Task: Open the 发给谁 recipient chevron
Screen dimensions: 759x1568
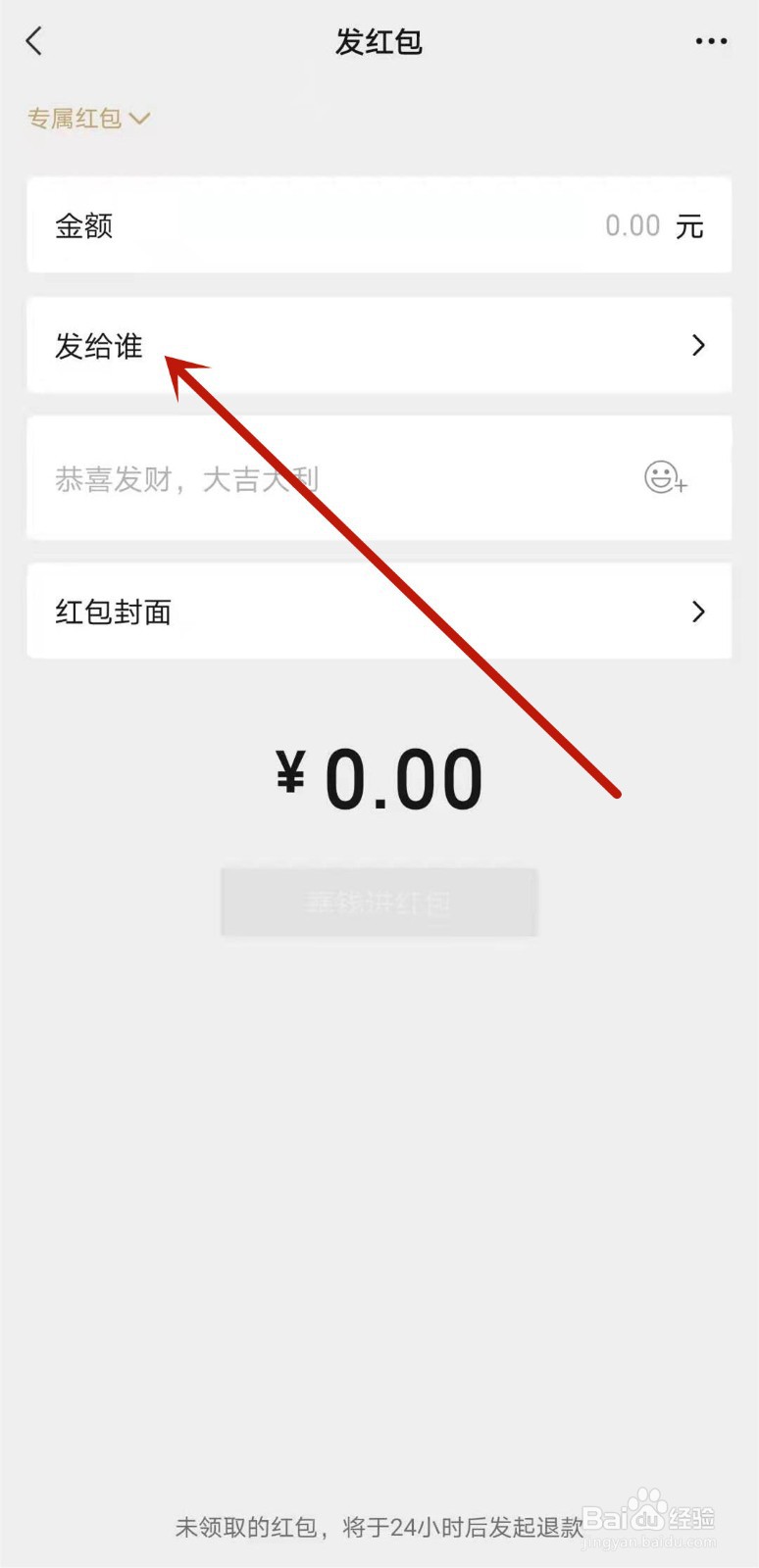Action: tap(698, 345)
